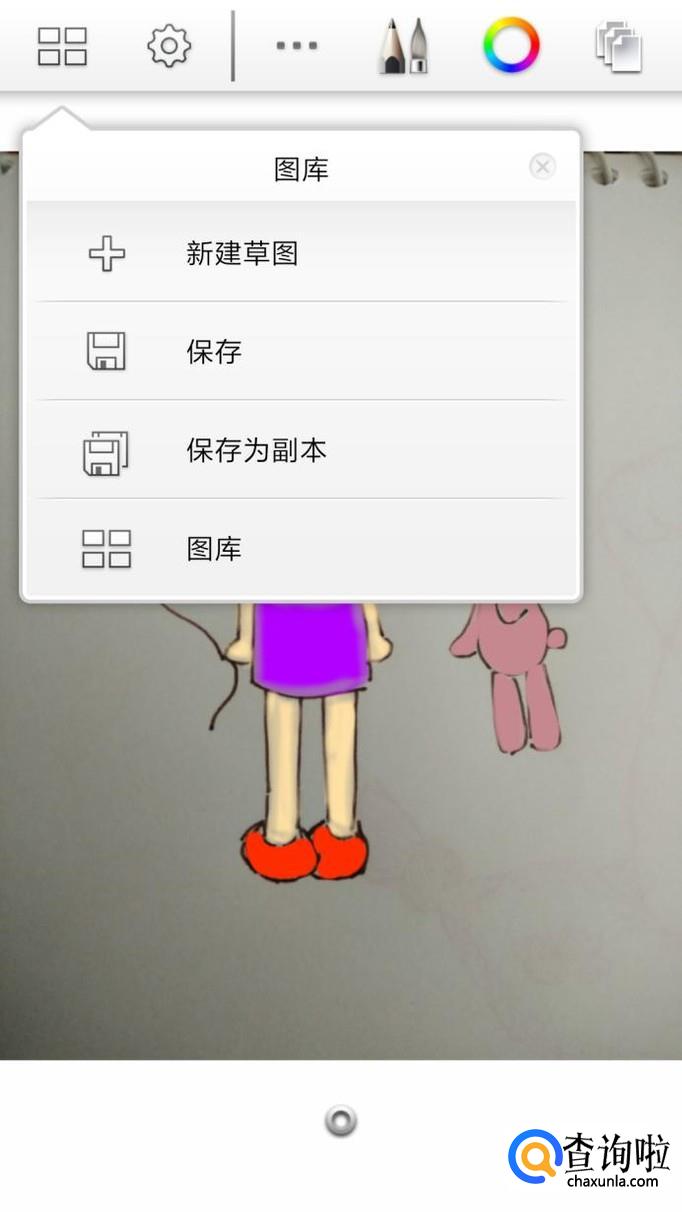Screen dimensions: 682x1212
Task: Open the three-dots more tools menu
Action: pos(297,46)
